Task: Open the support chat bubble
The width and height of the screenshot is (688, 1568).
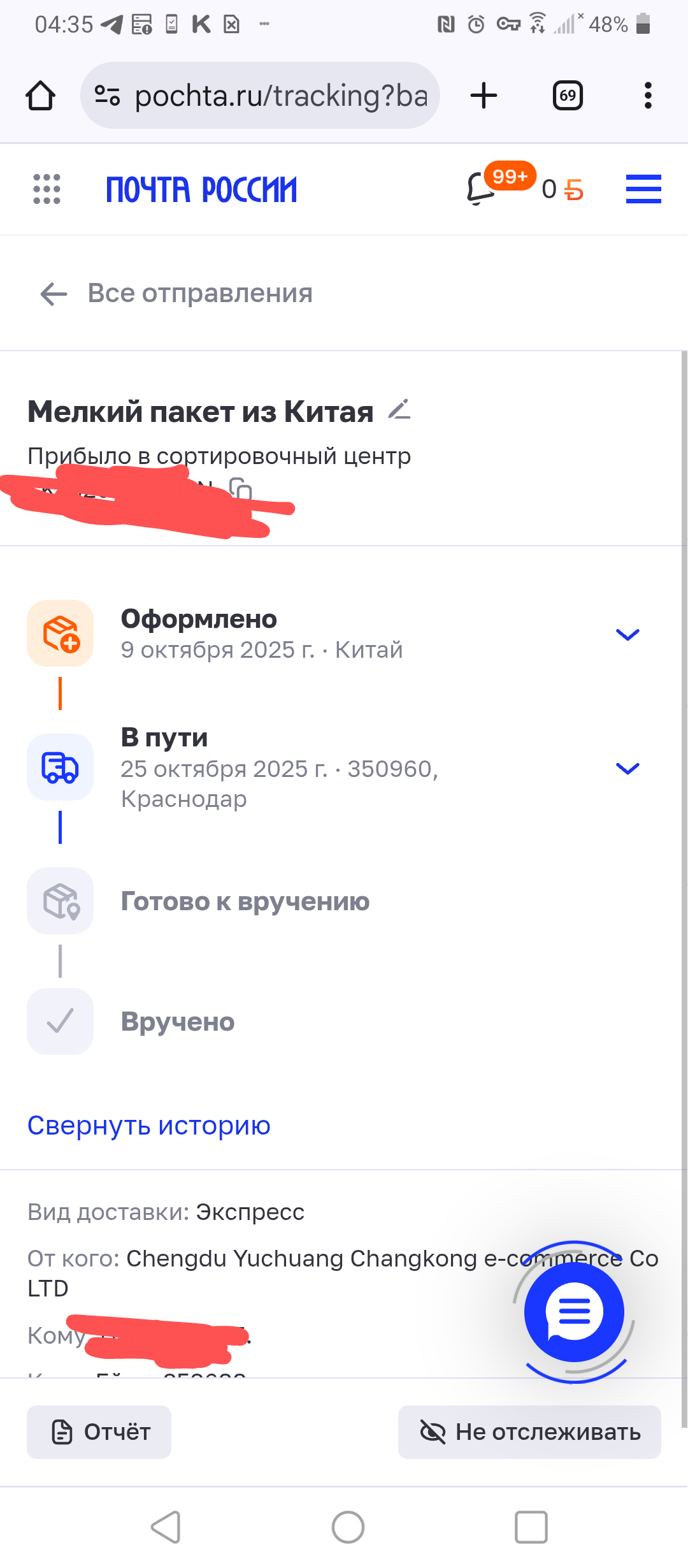Action: pos(574,1311)
